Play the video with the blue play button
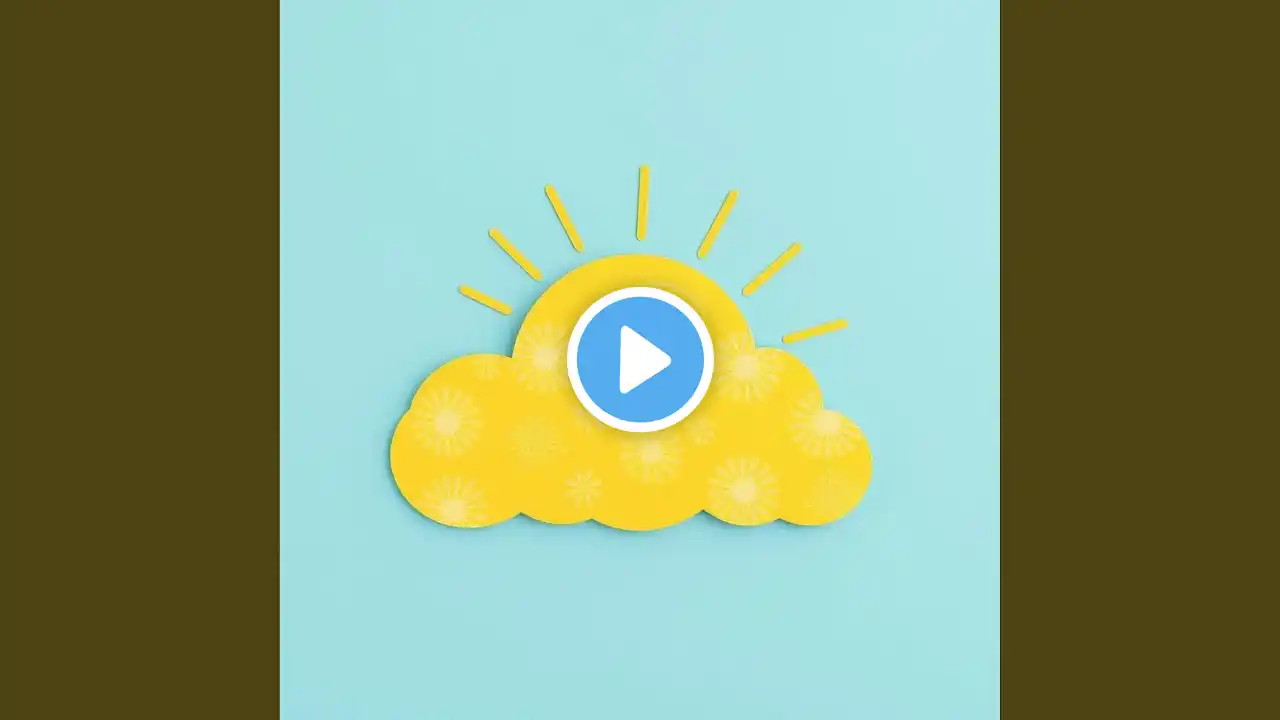 pyautogui.click(x=640, y=359)
